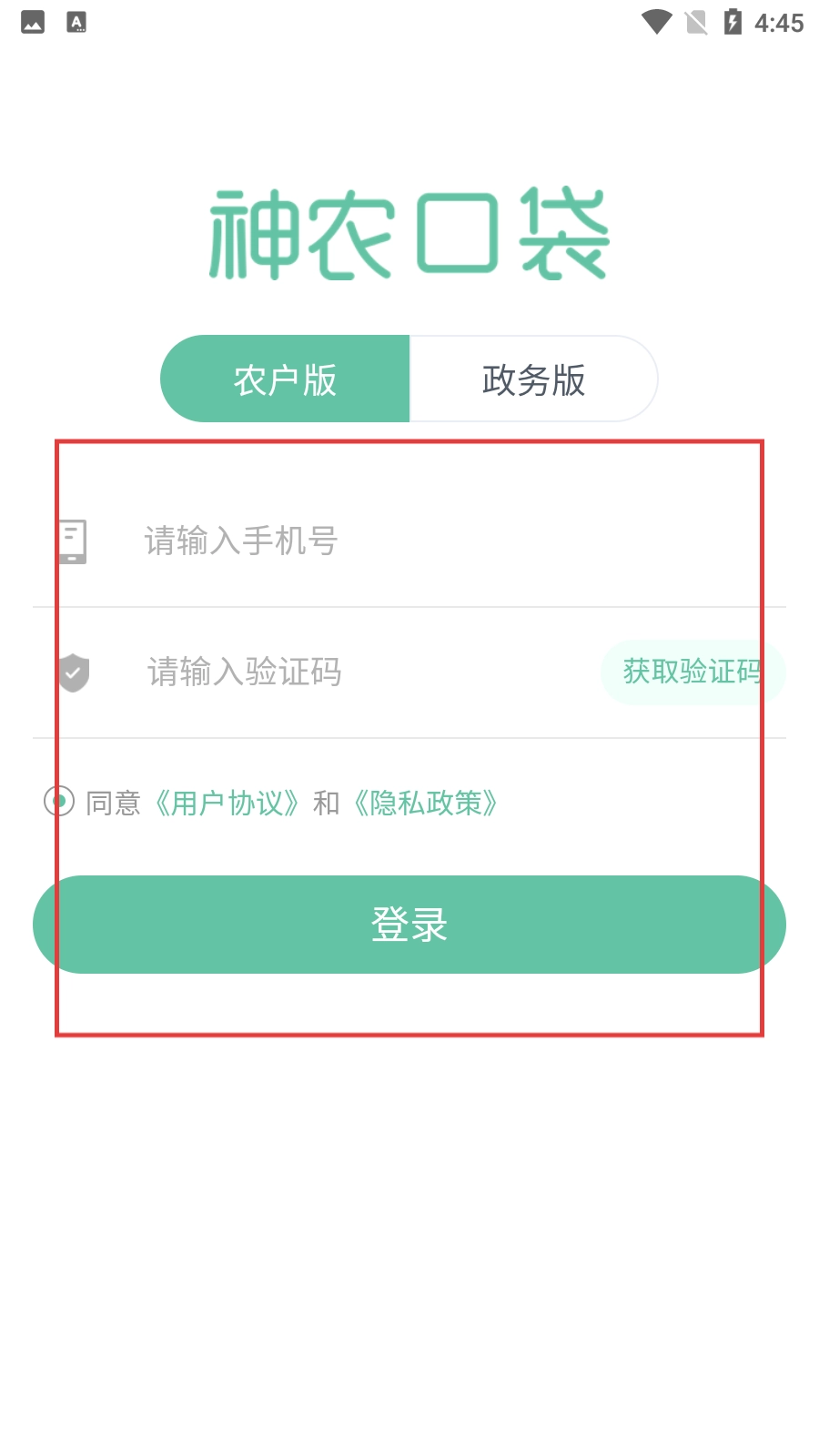Tap the 请输入验证码 code field
Viewport: 819px width, 1456px height.
pyautogui.click(x=364, y=672)
